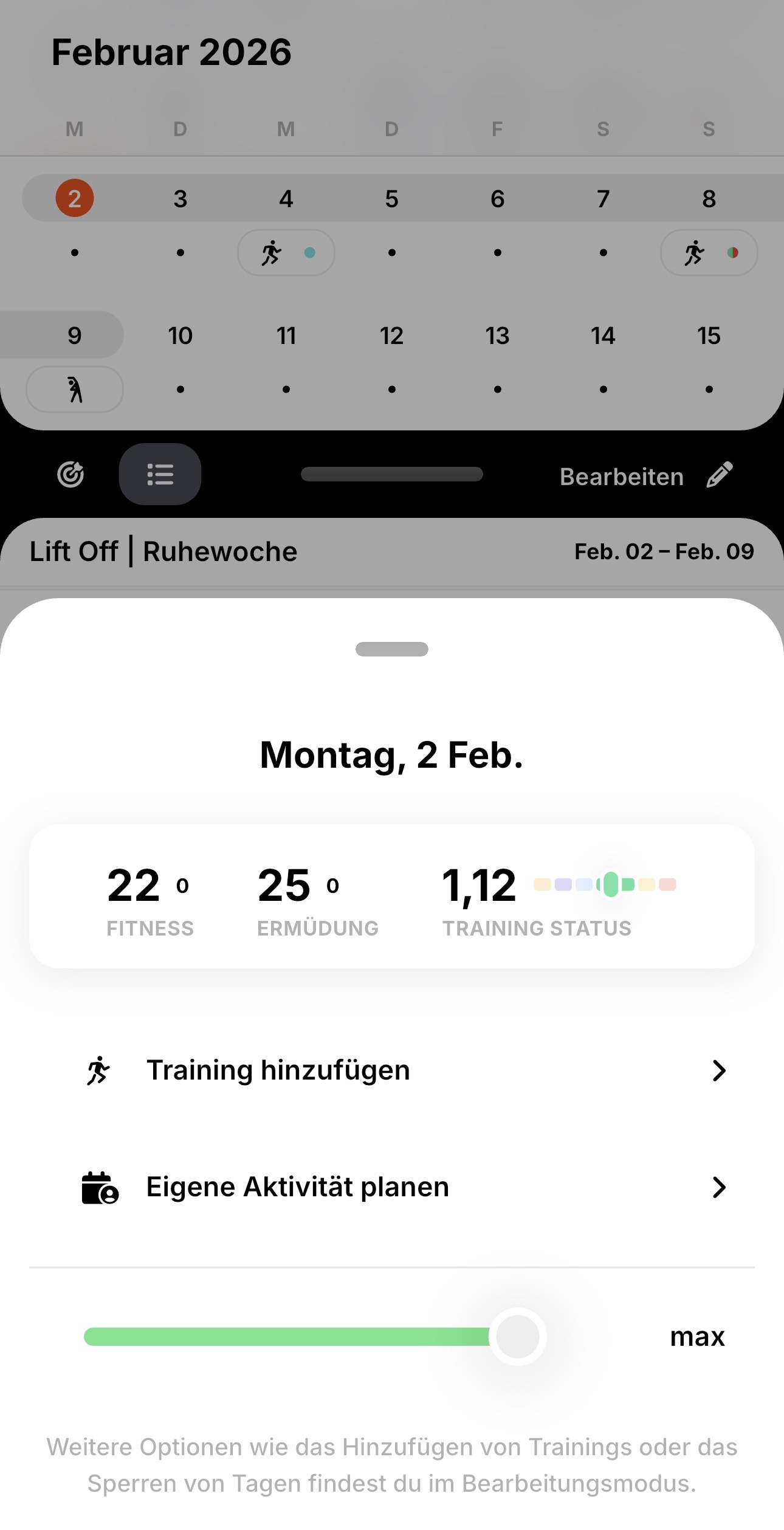The width and height of the screenshot is (784, 1530).
Task: Switch to the list view icon
Action: [160, 475]
